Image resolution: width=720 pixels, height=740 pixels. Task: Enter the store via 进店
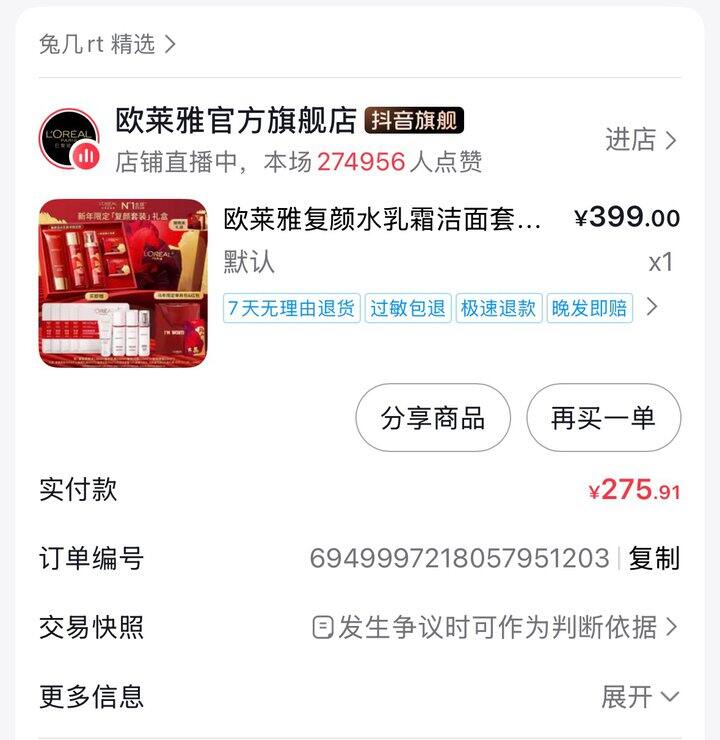(x=640, y=140)
